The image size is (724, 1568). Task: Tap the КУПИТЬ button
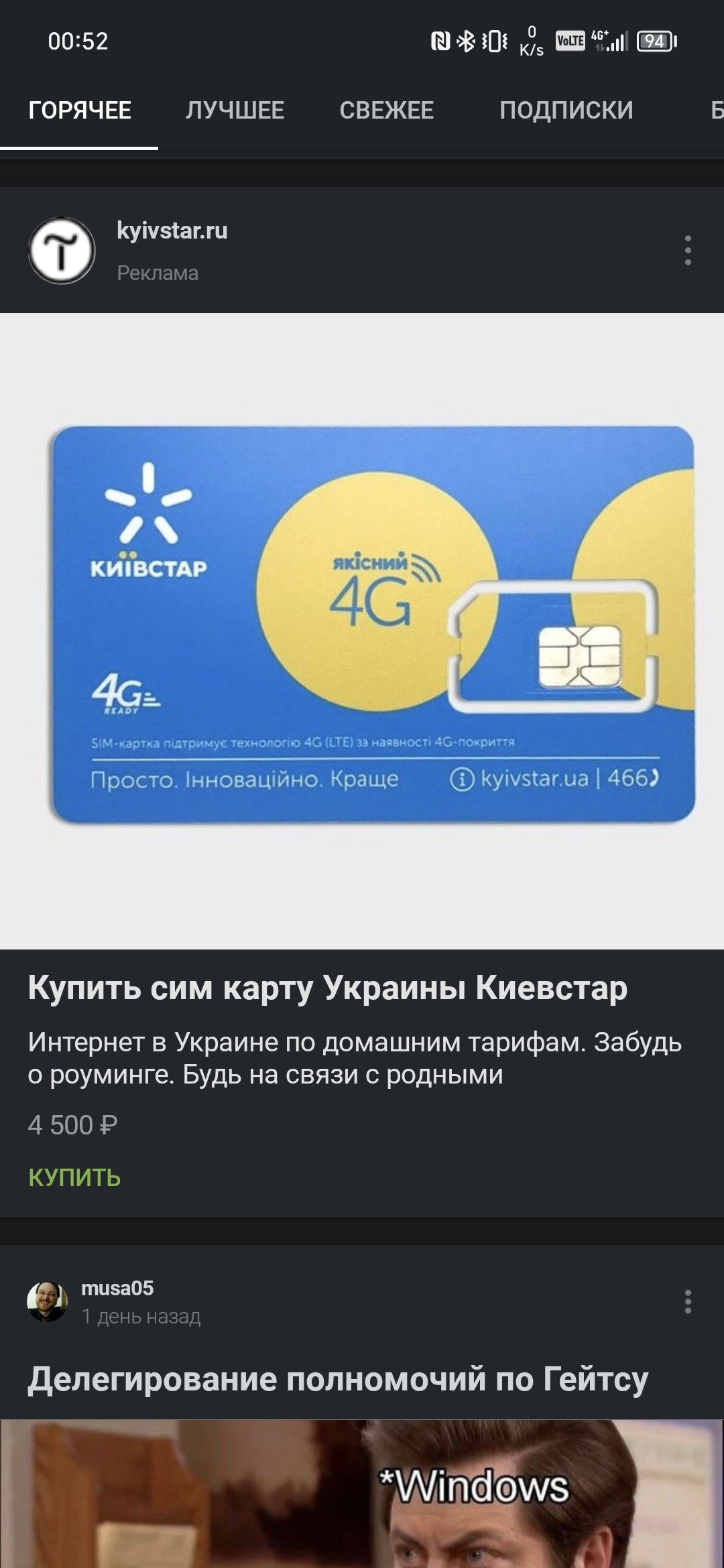coord(74,1177)
